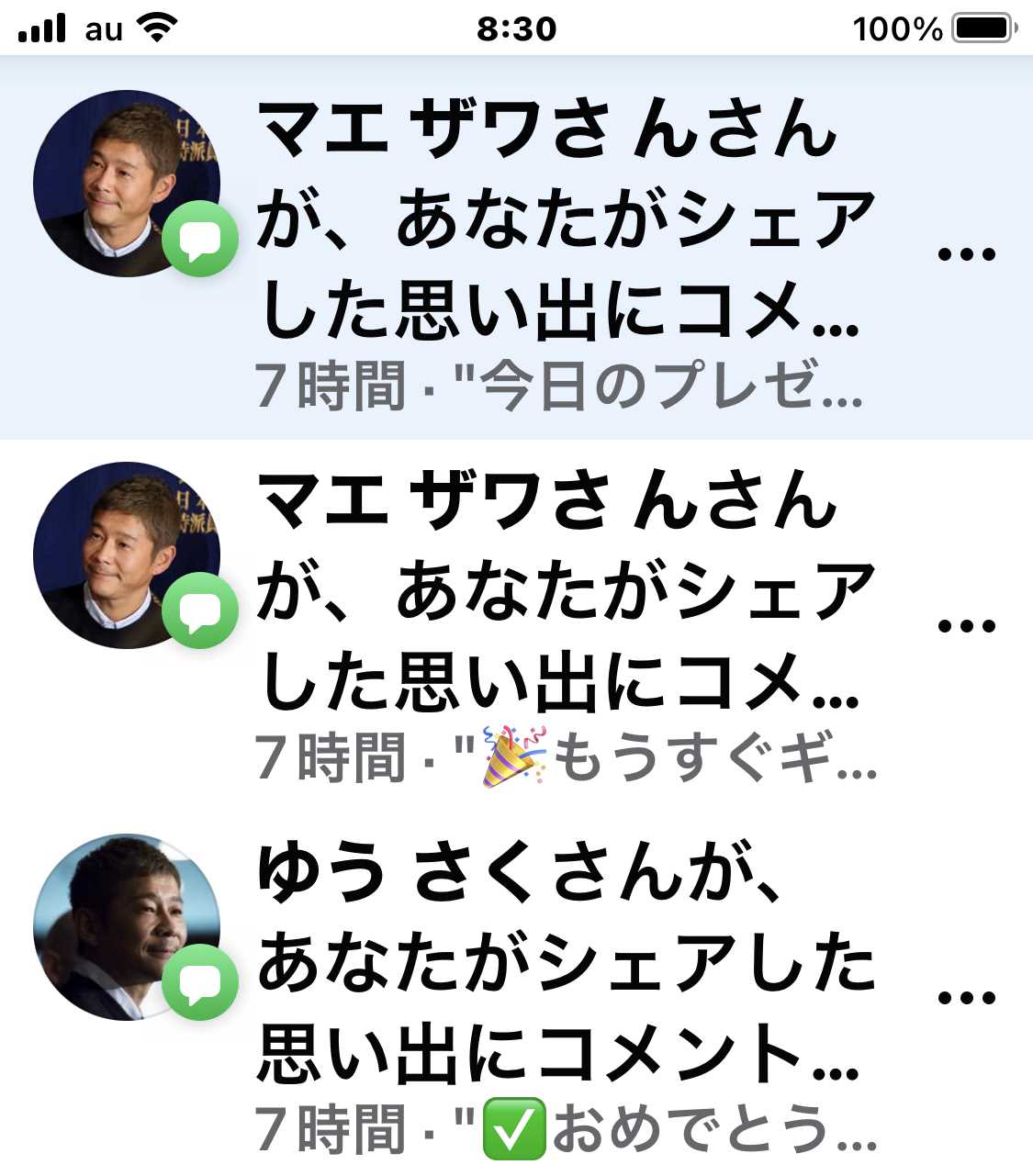Open ゆう さく's comment notification
The image size is (1033, 1176).
pos(560,996)
